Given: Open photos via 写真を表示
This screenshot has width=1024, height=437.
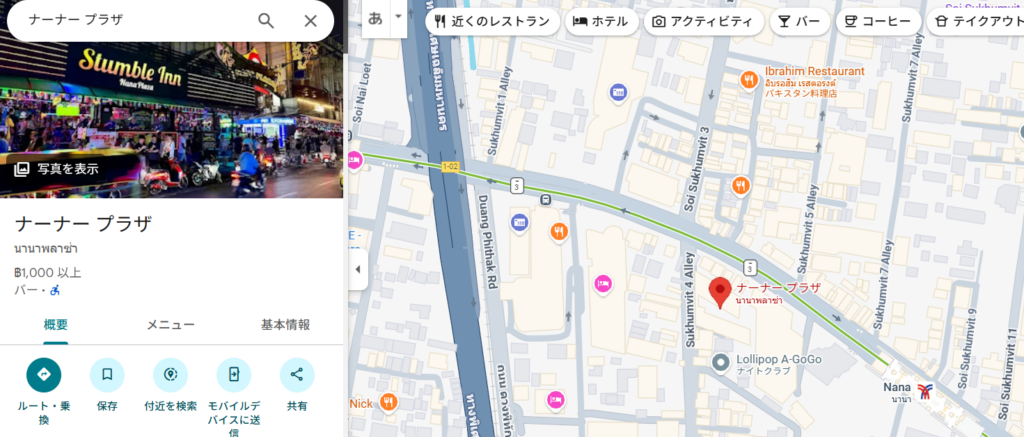Looking at the screenshot, I should (57, 169).
